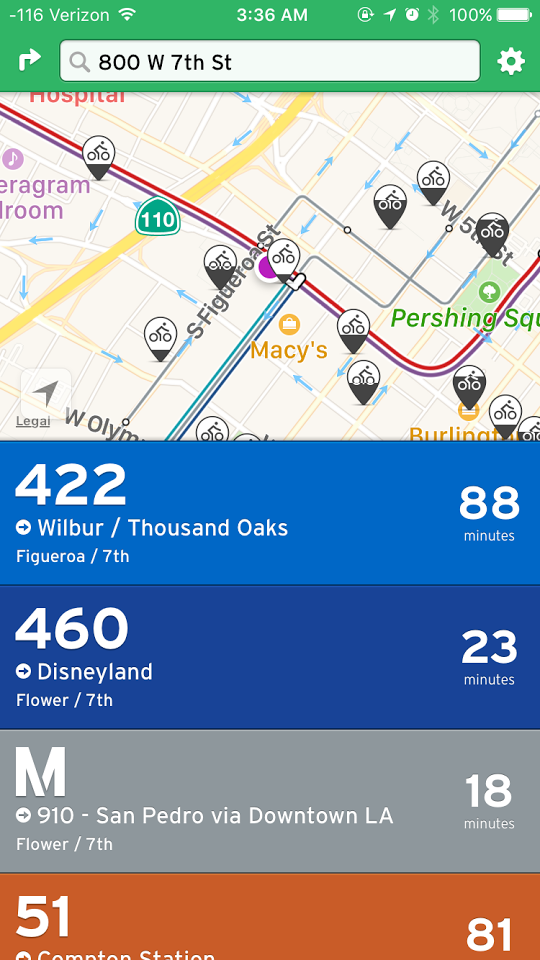Select route 460 to Disneyland

270,658
